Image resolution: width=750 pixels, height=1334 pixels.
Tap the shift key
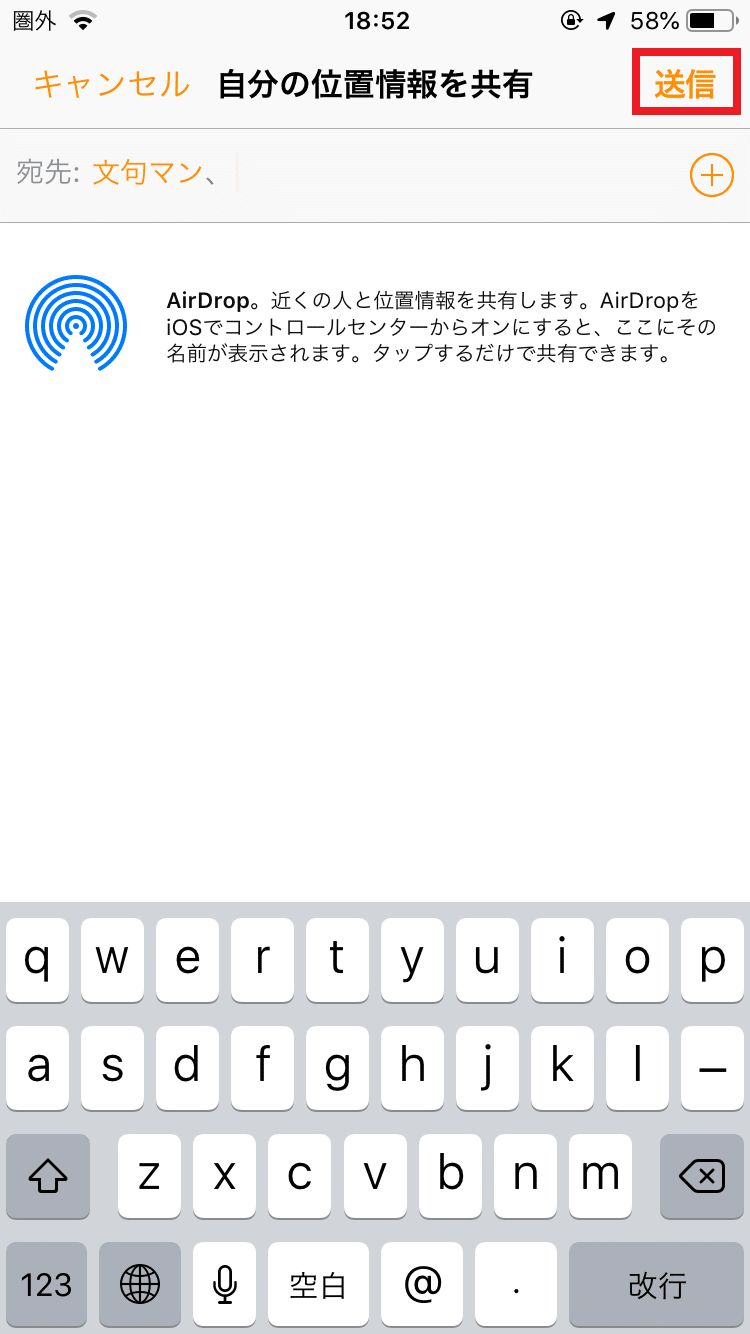(x=47, y=1176)
